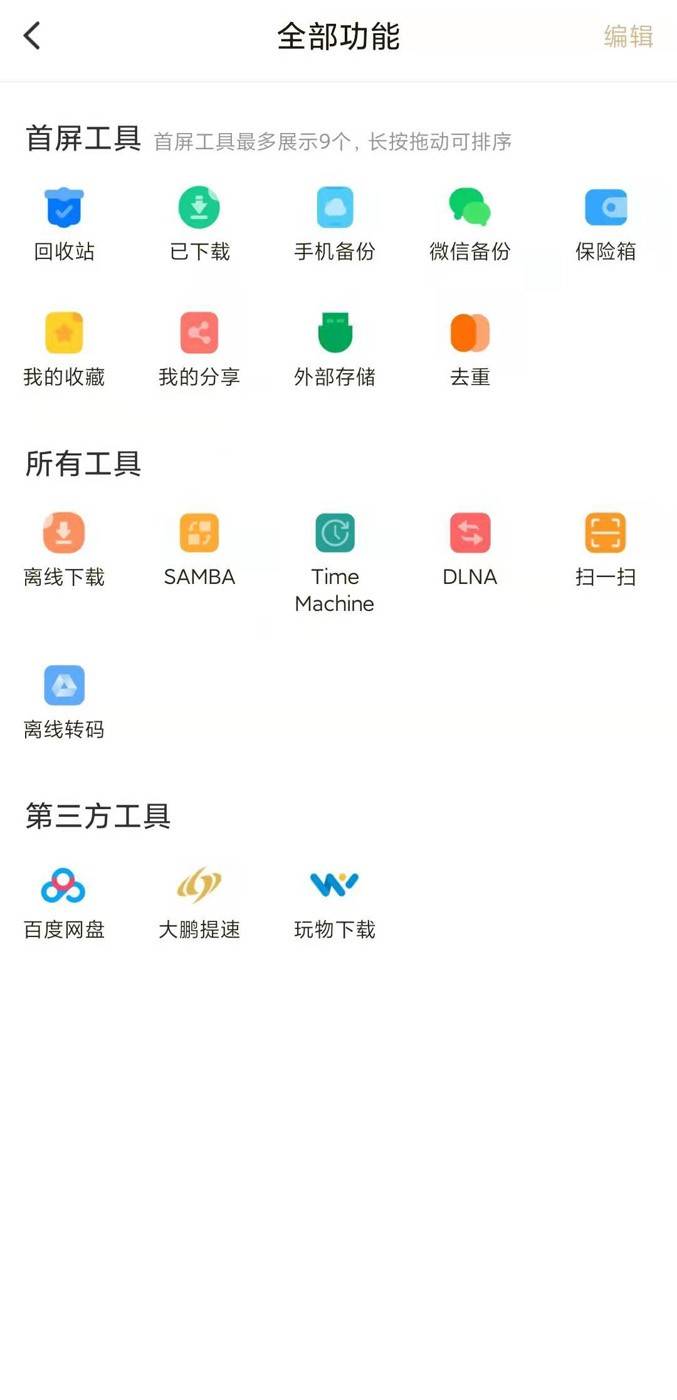This screenshot has height=1400, width=677.
Task: Open 外部存储 external storage
Action: pos(334,351)
